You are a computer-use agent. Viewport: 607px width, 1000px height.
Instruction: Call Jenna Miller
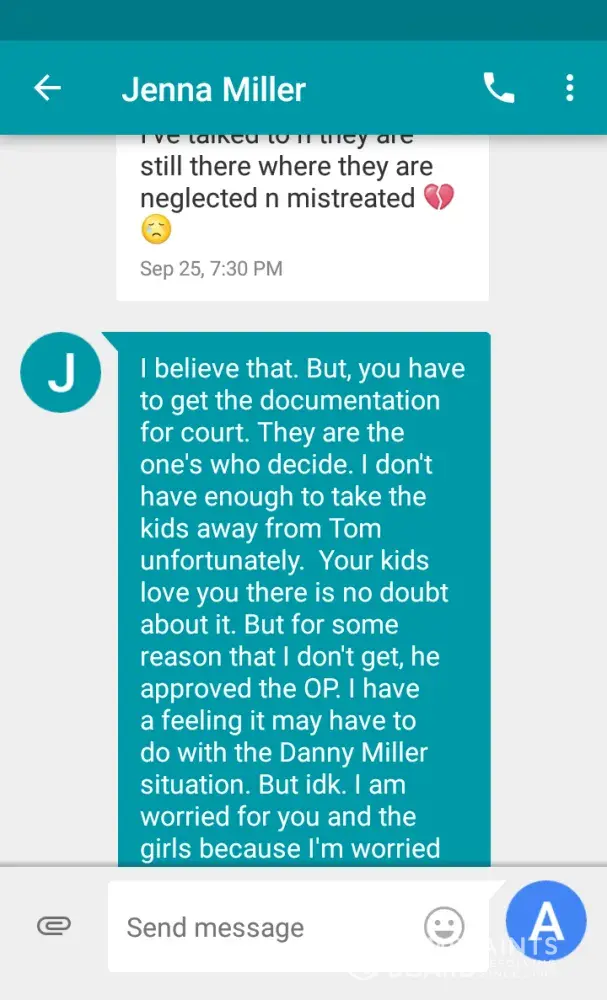(498, 88)
